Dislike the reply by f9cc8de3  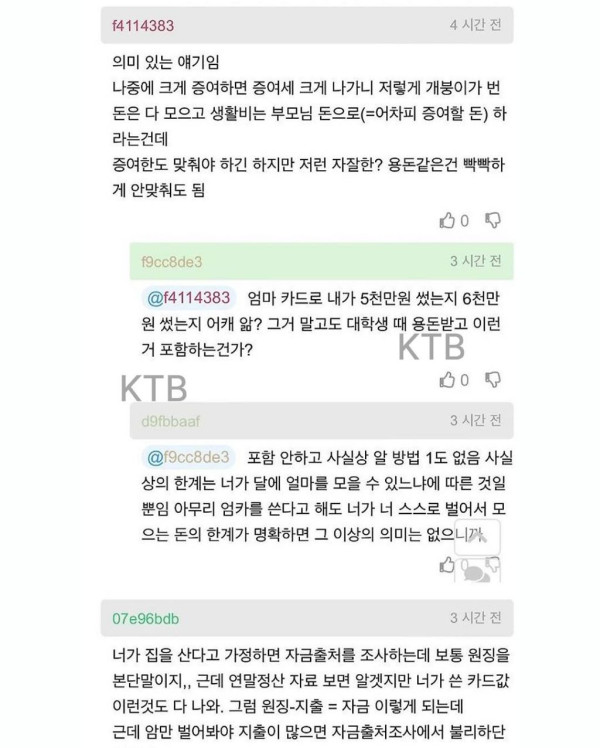(492, 380)
